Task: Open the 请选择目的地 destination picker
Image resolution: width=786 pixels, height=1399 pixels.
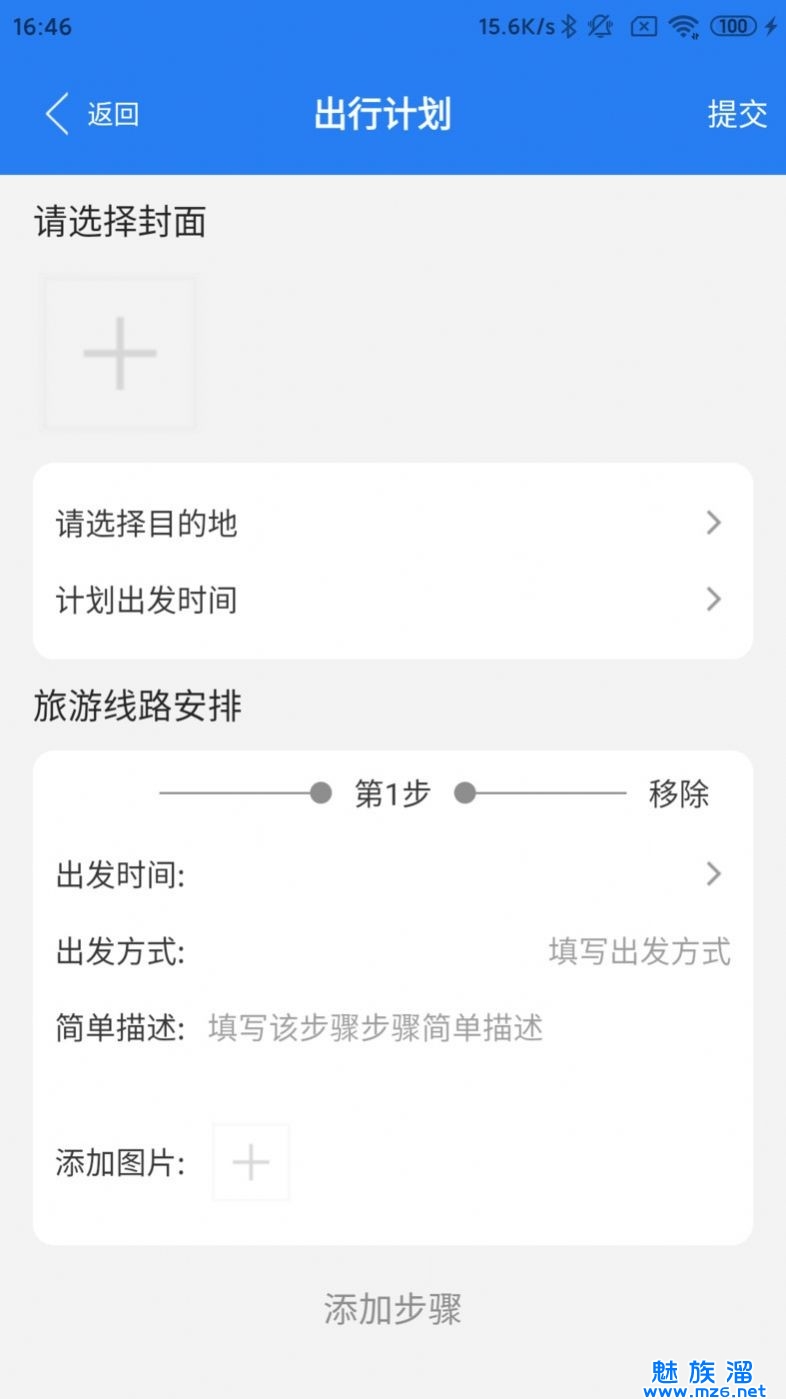Action: [x=392, y=523]
